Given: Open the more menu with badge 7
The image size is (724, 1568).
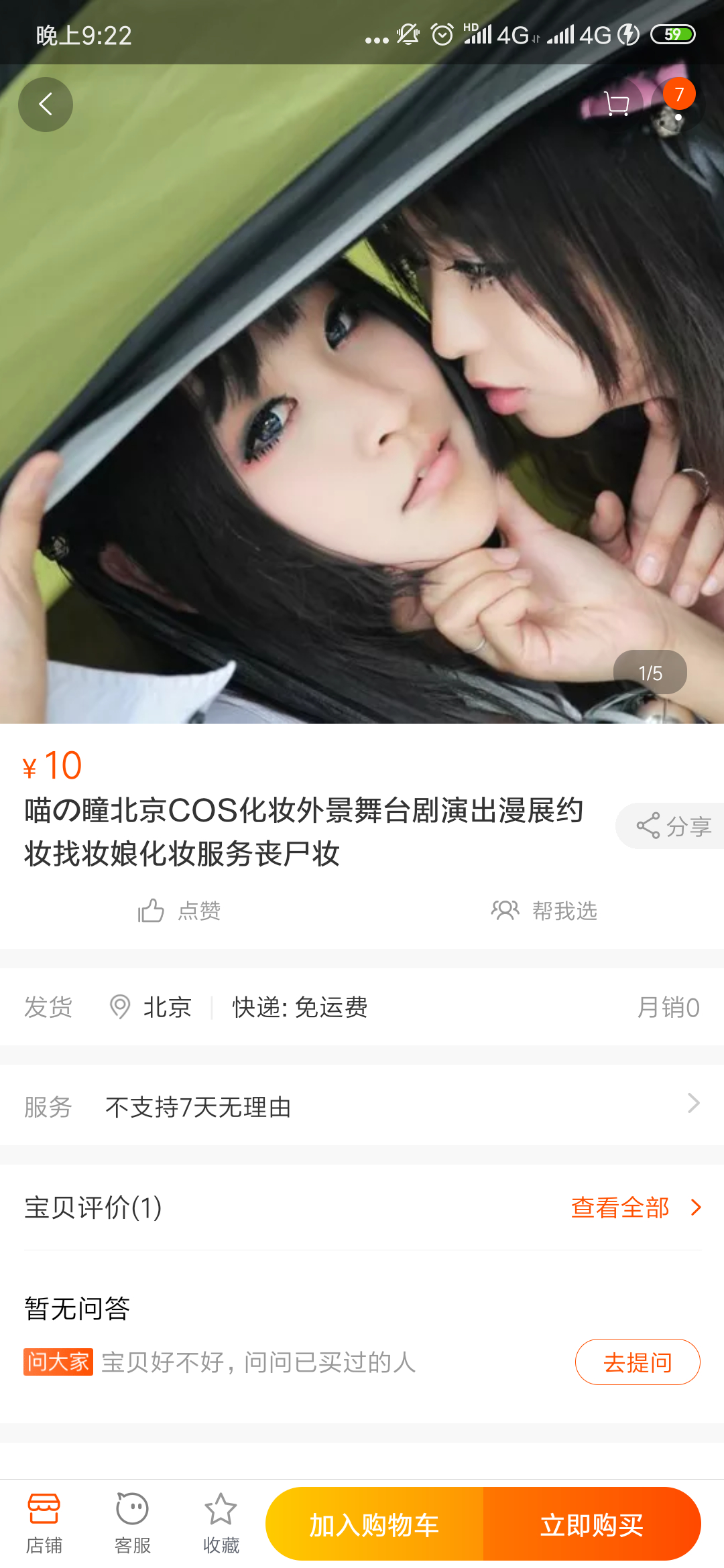Looking at the screenshot, I should click(678, 107).
